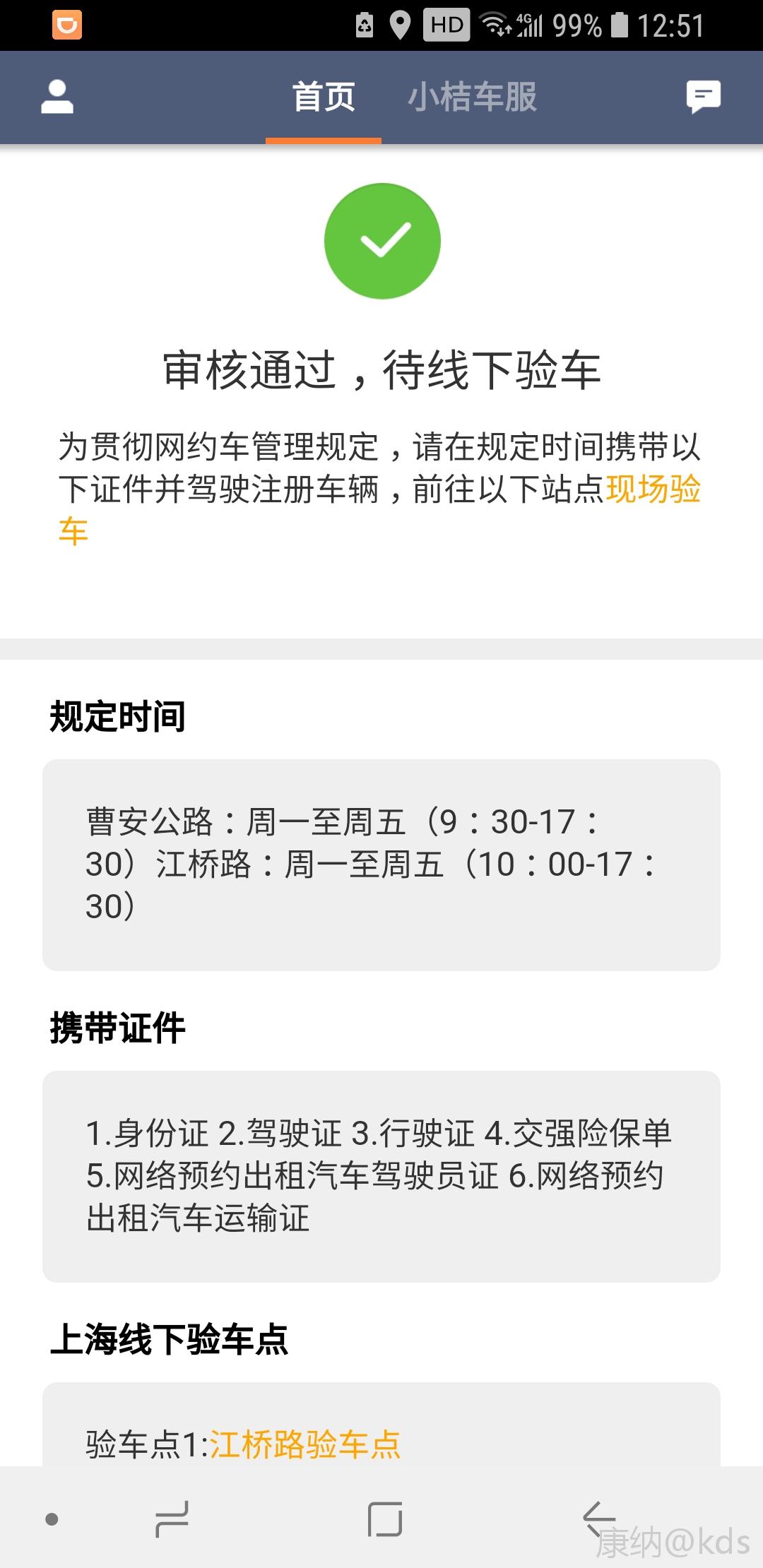The image size is (763, 1568).
Task: Tap the 携带证件 document list box
Action: pyautogui.click(x=381, y=1176)
